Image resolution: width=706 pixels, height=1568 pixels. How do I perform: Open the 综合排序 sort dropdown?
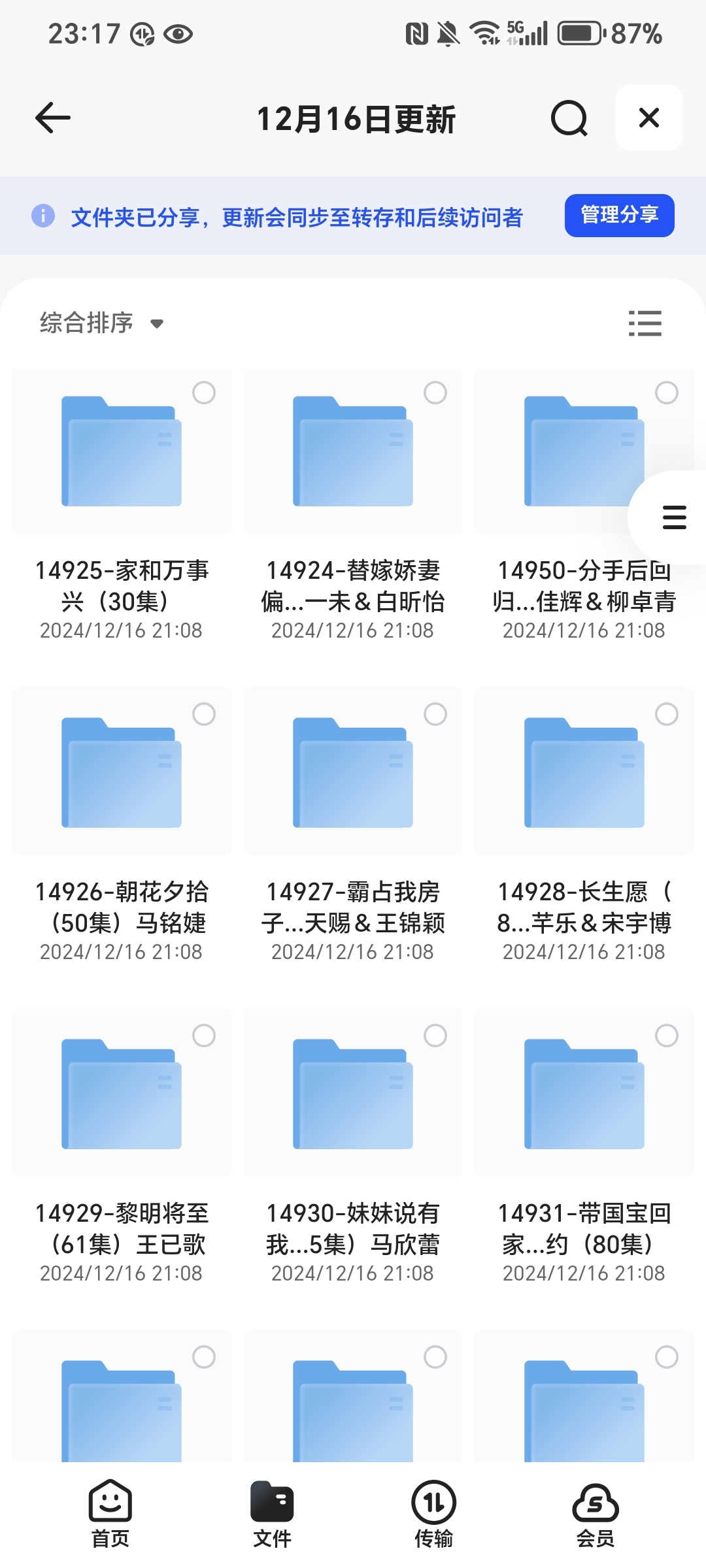pos(102,323)
